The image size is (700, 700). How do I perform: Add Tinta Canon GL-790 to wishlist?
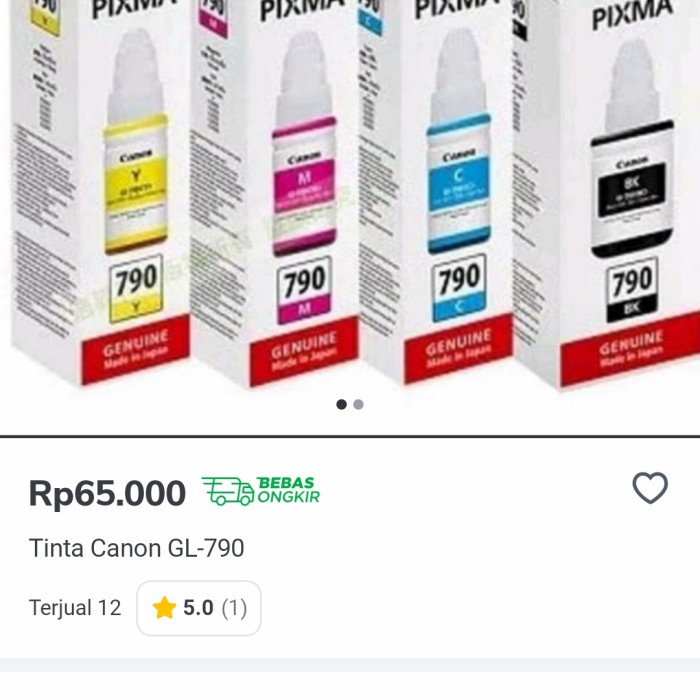(650, 488)
